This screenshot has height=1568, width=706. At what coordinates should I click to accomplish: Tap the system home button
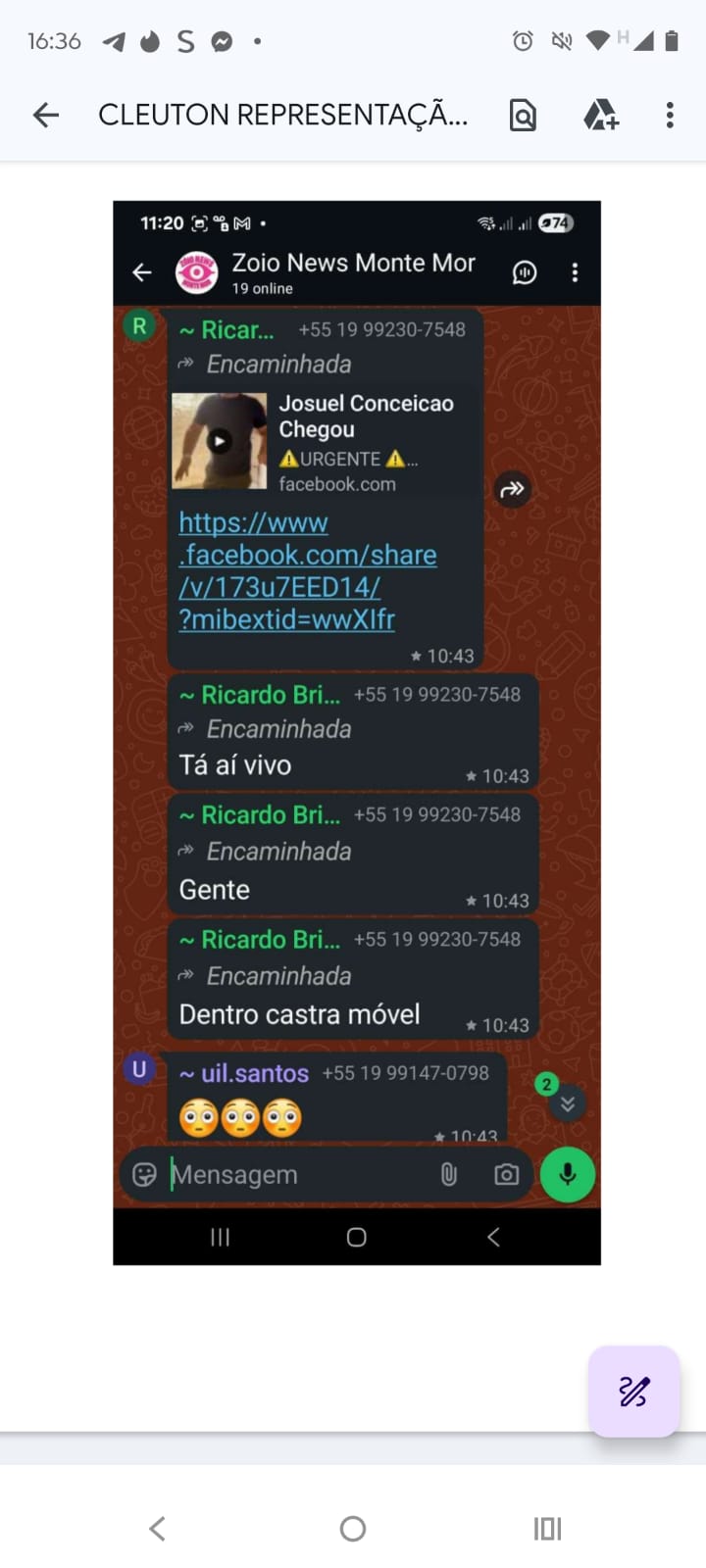[x=353, y=1529]
